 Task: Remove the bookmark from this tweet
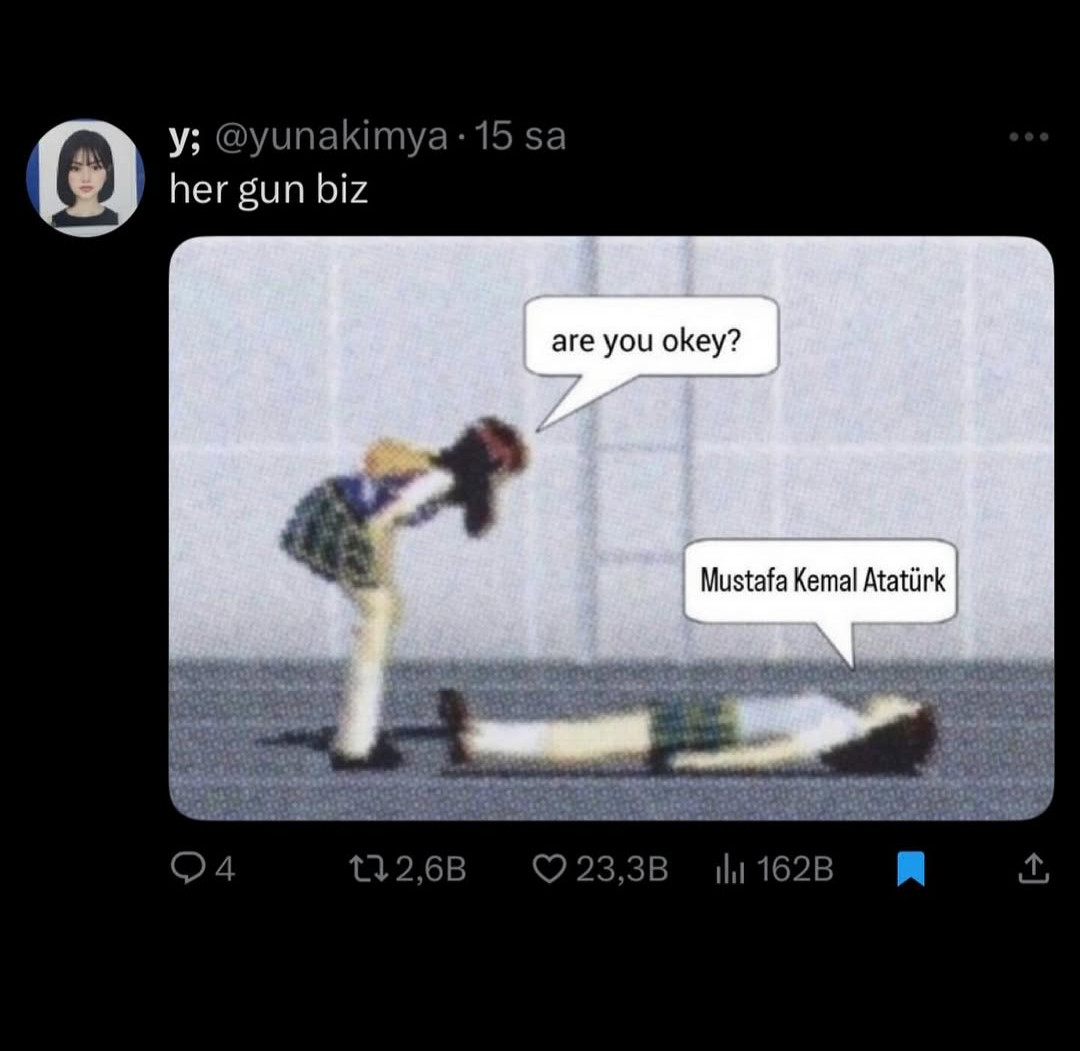(910, 870)
